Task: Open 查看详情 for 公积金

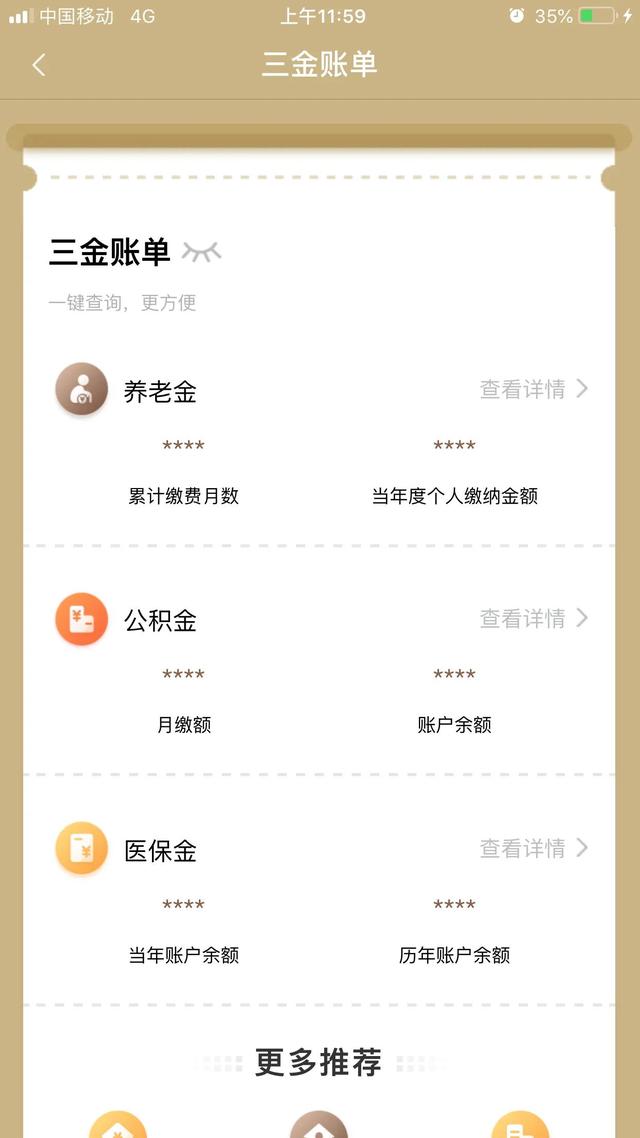Action: coord(533,619)
